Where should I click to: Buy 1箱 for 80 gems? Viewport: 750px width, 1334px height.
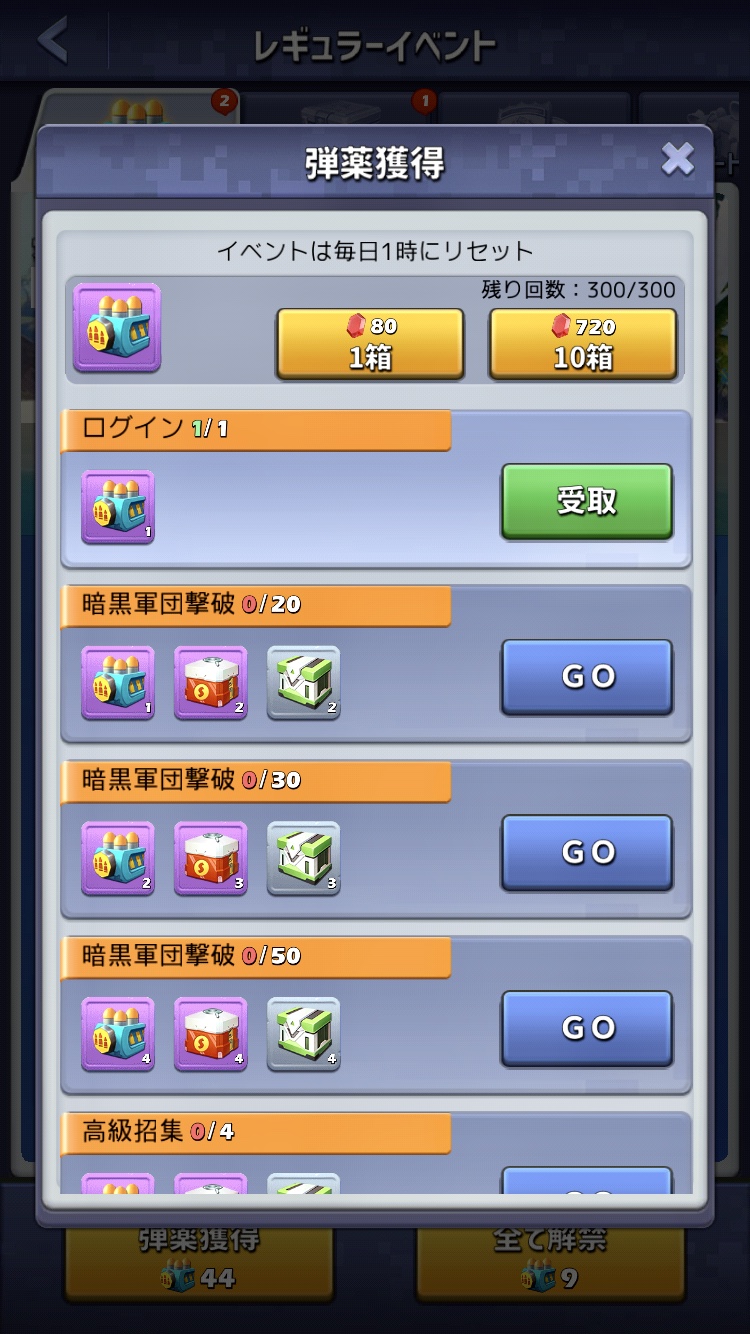pyautogui.click(x=370, y=343)
